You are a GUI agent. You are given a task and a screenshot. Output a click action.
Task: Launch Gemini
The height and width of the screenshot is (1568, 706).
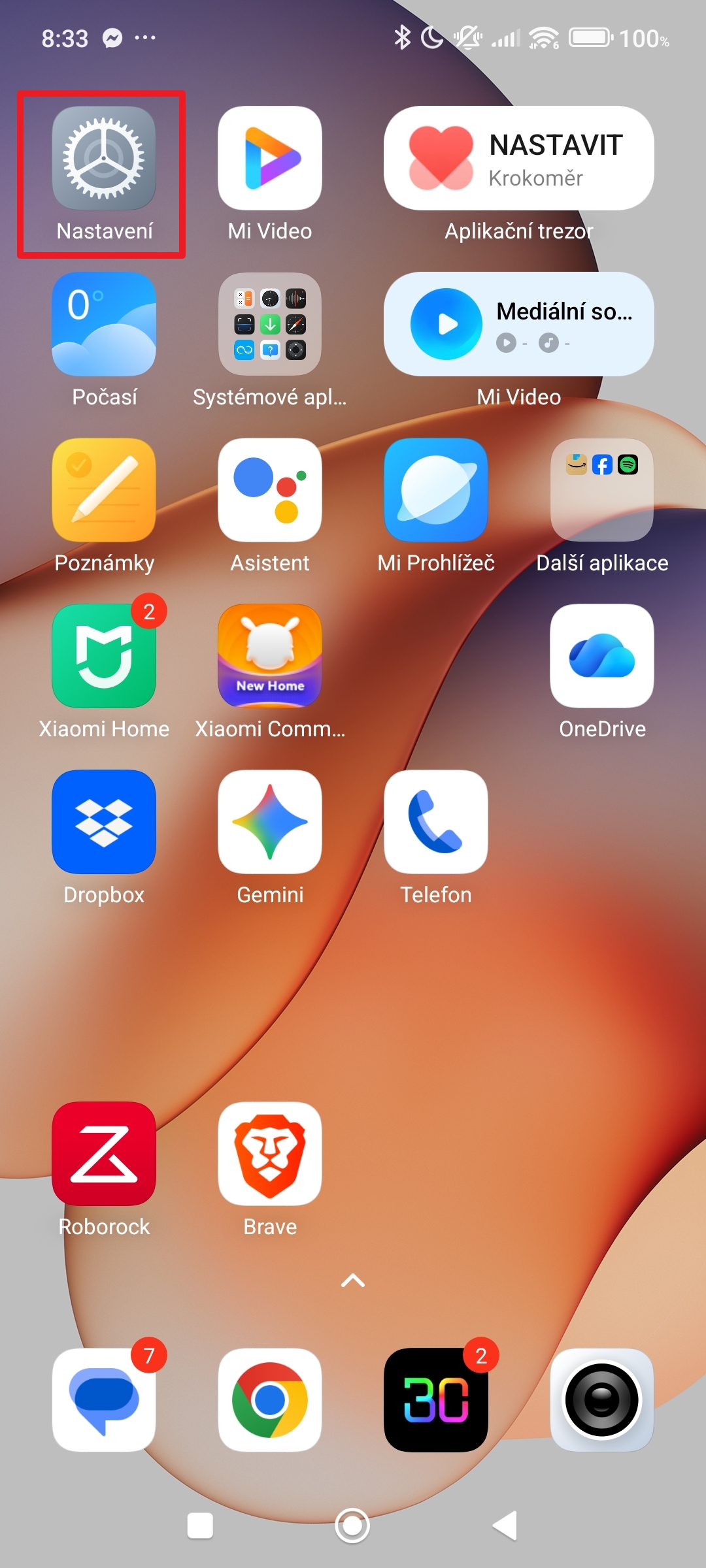[270, 823]
